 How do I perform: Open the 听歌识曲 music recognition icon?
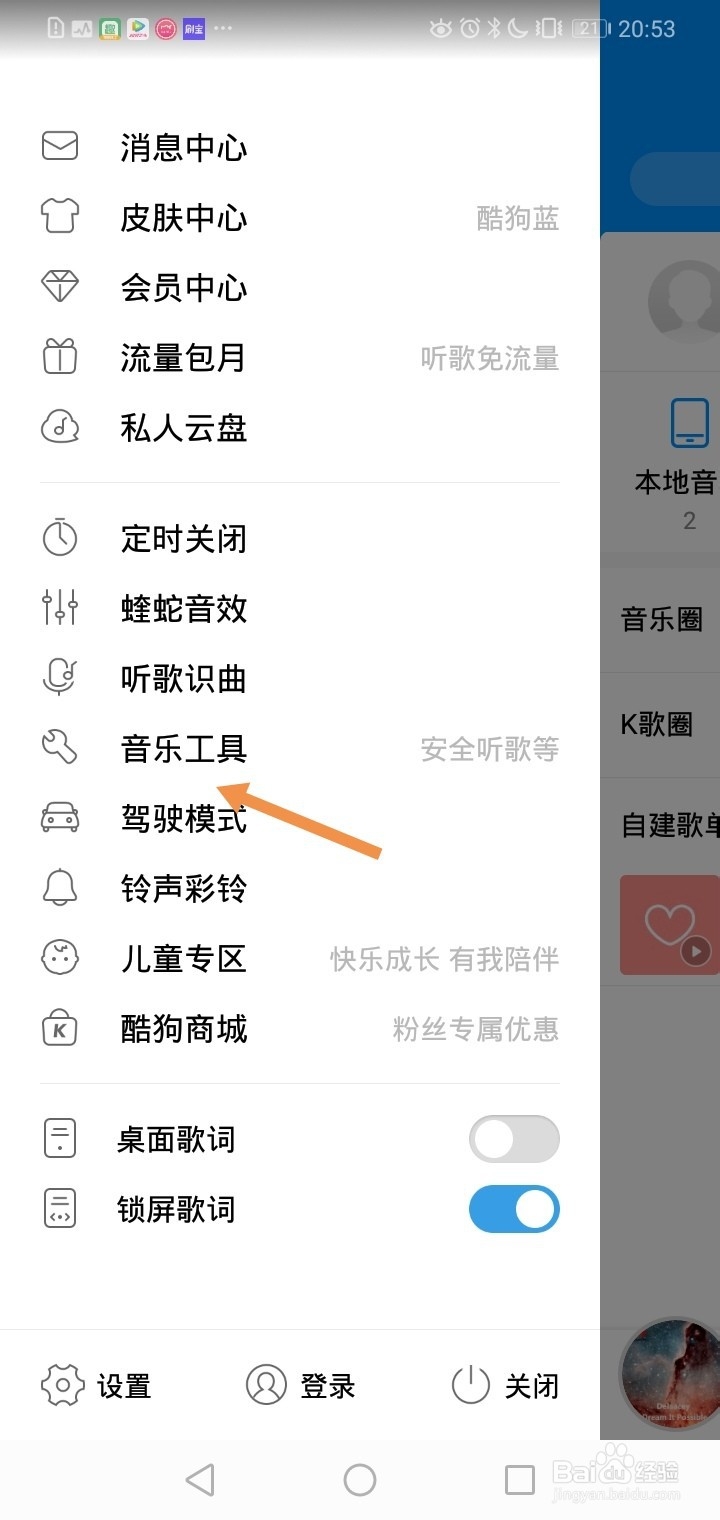pyautogui.click(x=59, y=678)
